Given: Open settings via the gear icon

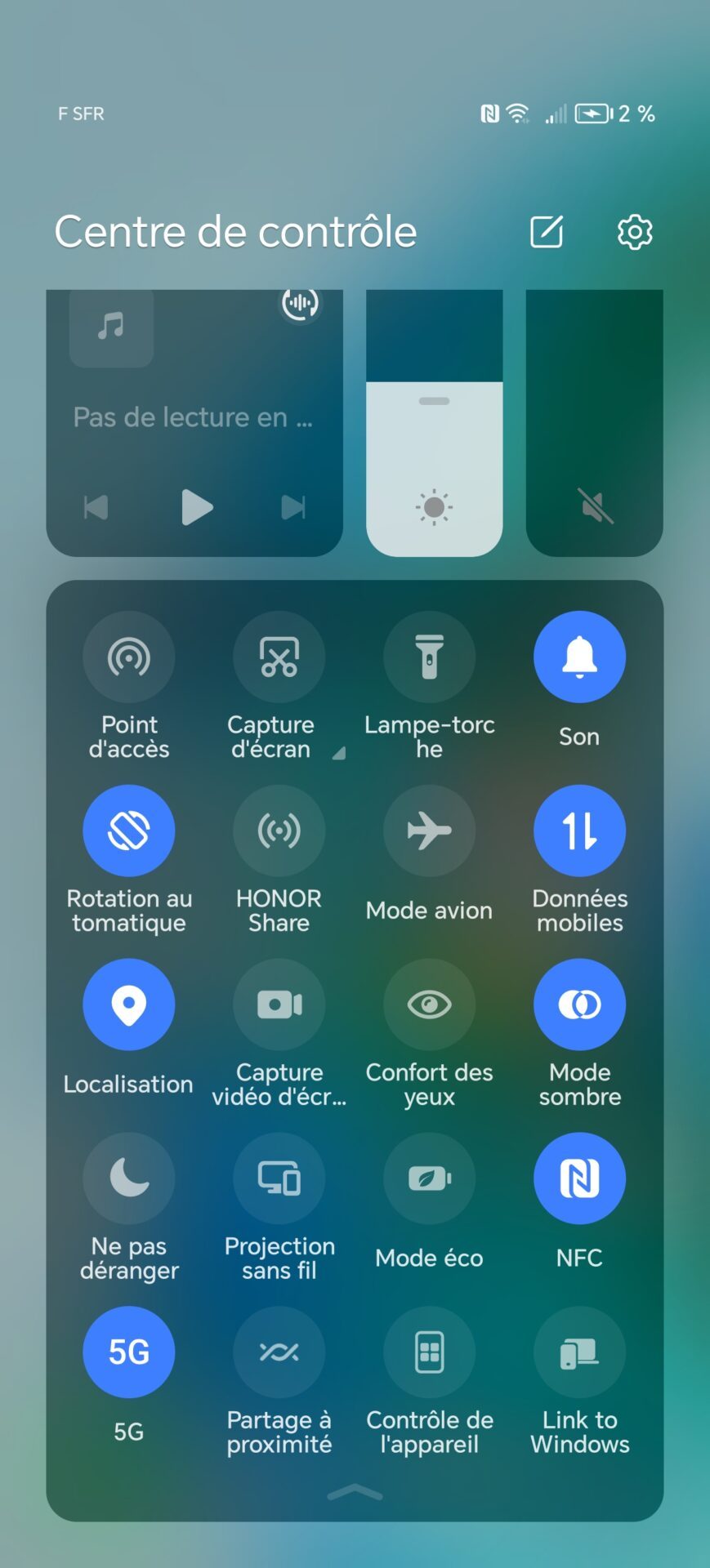Looking at the screenshot, I should coord(635,232).
